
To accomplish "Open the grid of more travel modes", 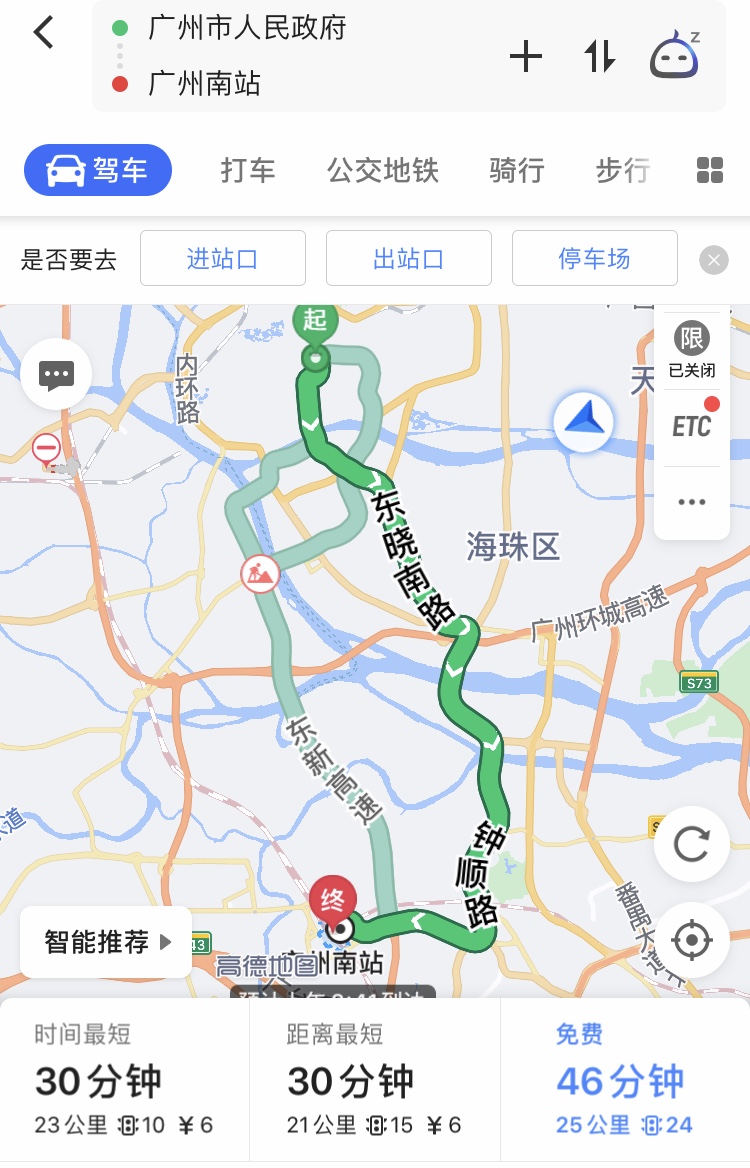I will (709, 170).
